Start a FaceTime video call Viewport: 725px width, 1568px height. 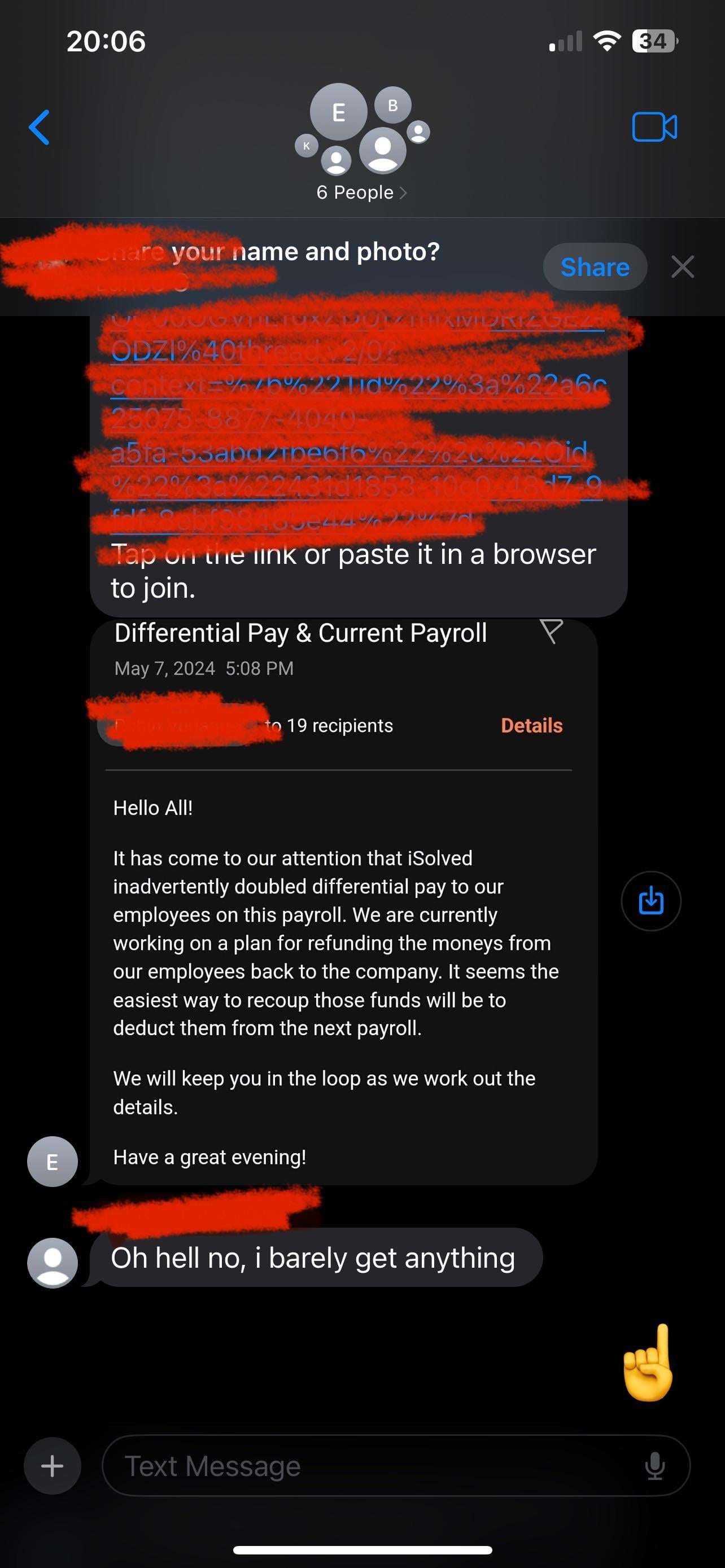pos(654,127)
